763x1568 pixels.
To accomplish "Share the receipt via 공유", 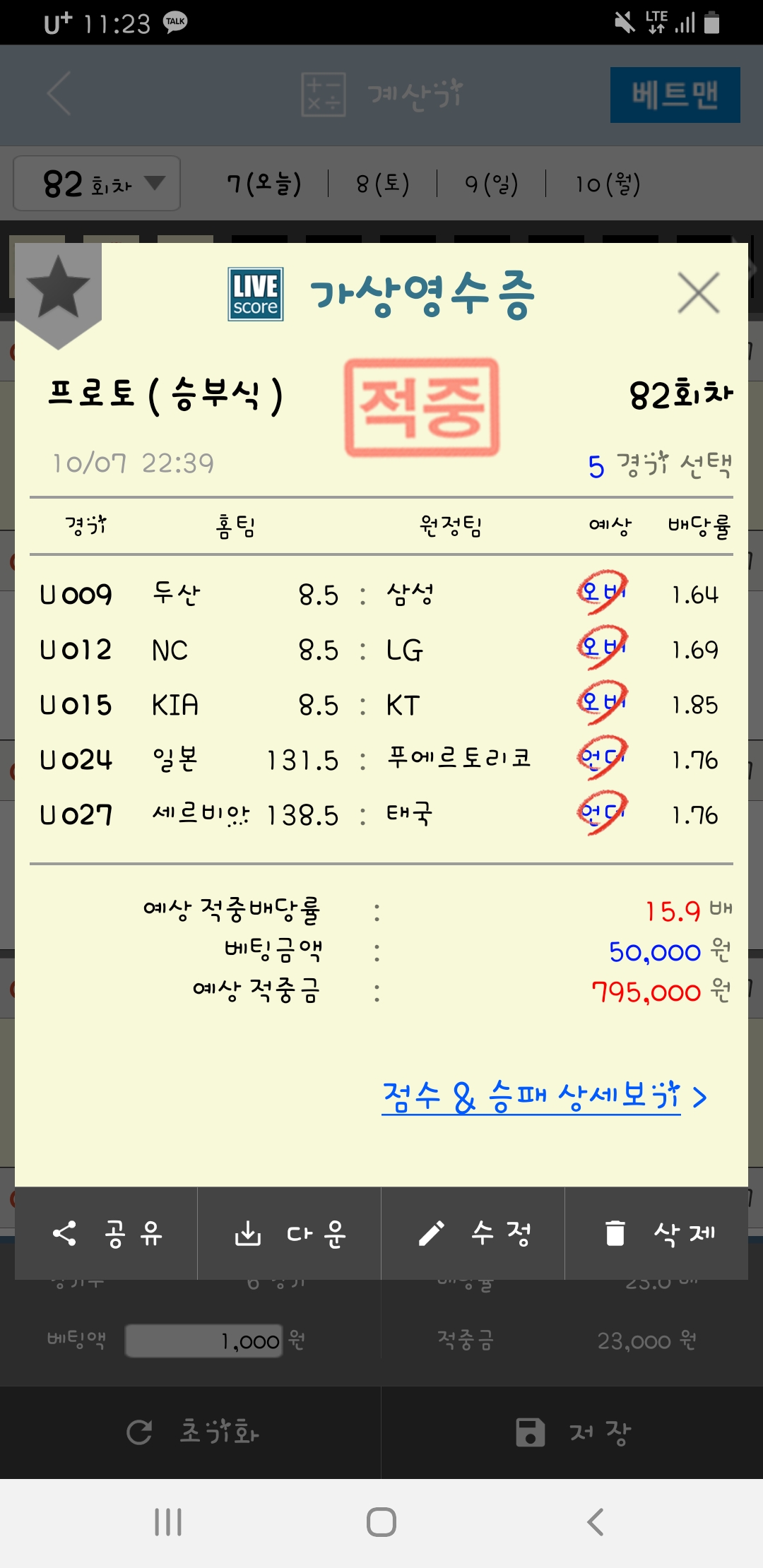I will point(106,1234).
